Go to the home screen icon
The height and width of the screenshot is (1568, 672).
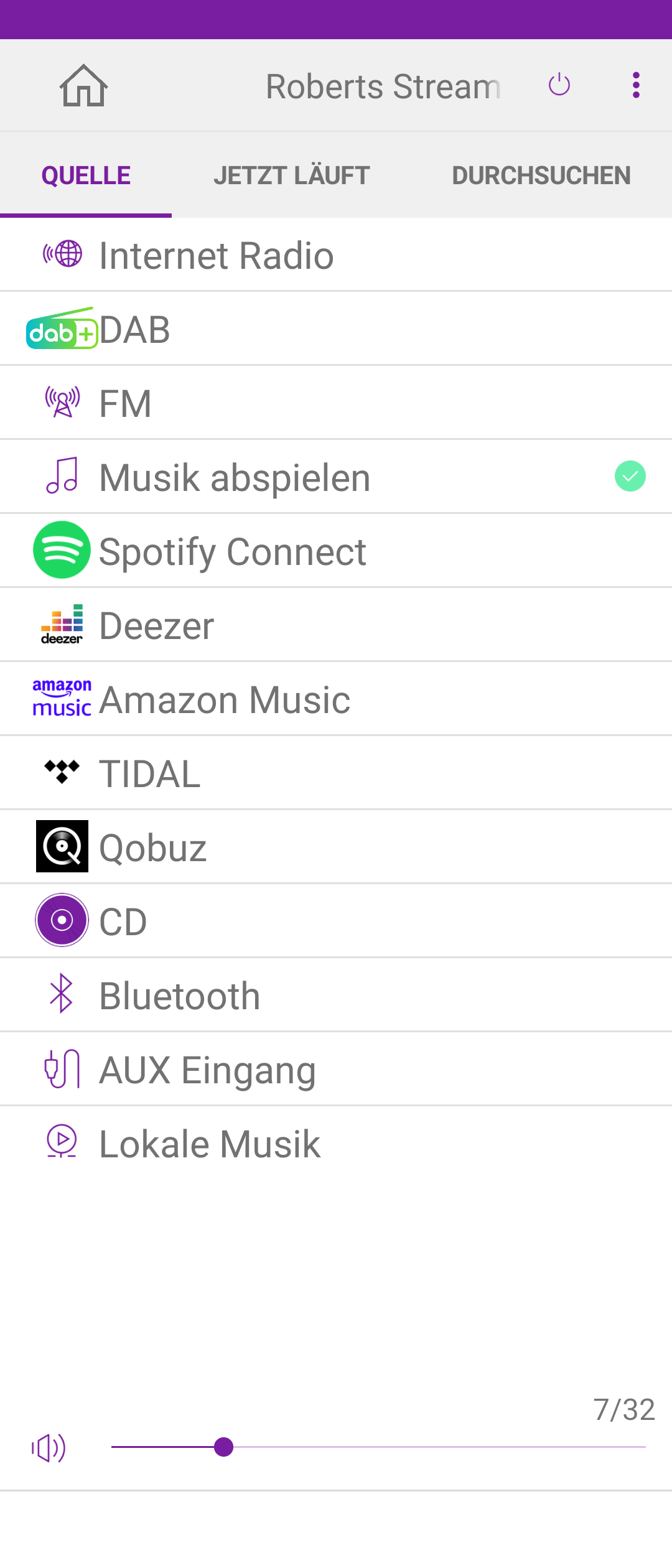pyautogui.click(x=83, y=86)
